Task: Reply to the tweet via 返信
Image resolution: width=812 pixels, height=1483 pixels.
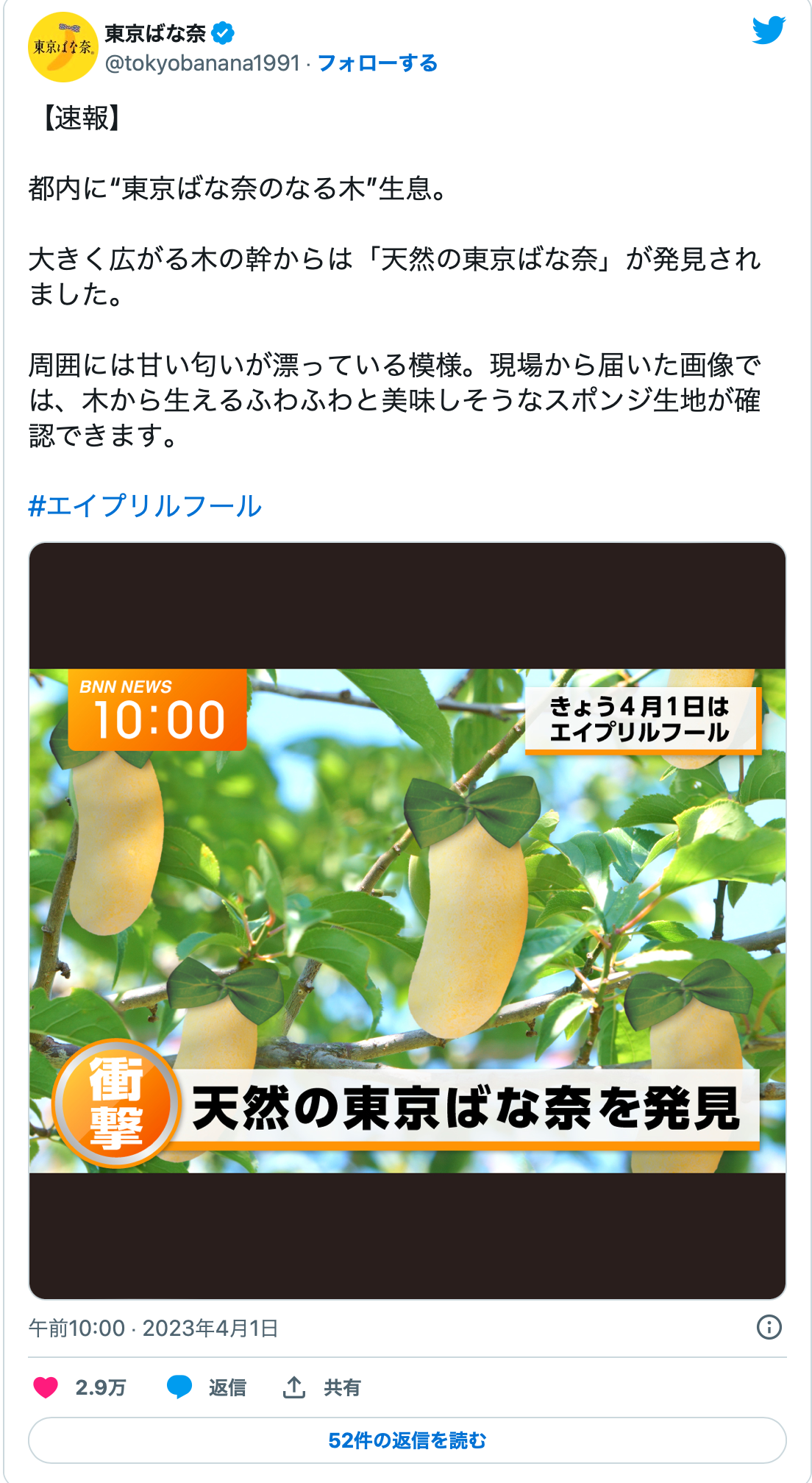Action: 207,1387
